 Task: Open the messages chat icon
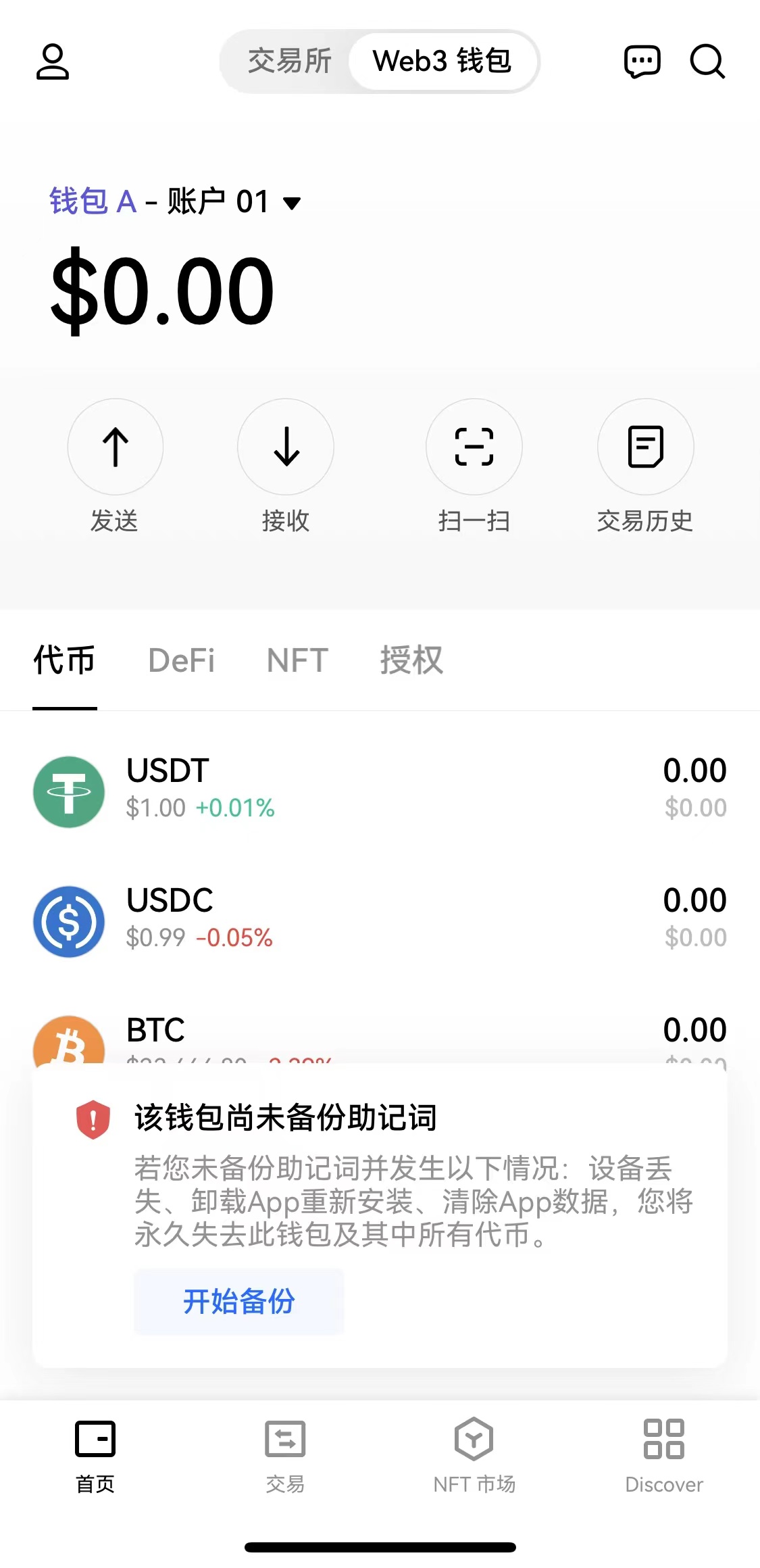[642, 62]
